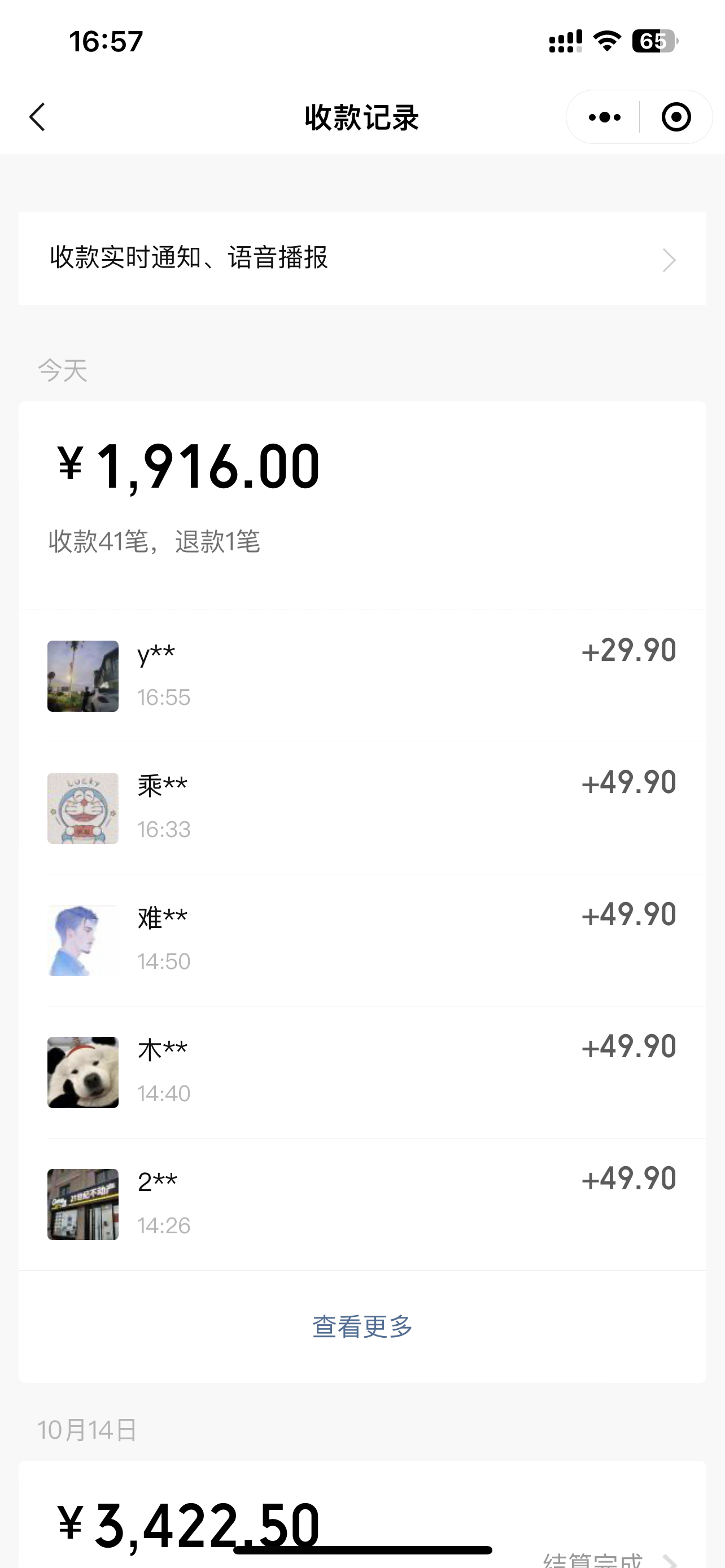This screenshot has height=1568, width=725.
Task: Tap y** user's avatar thumbnail
Action: point(83,674)
